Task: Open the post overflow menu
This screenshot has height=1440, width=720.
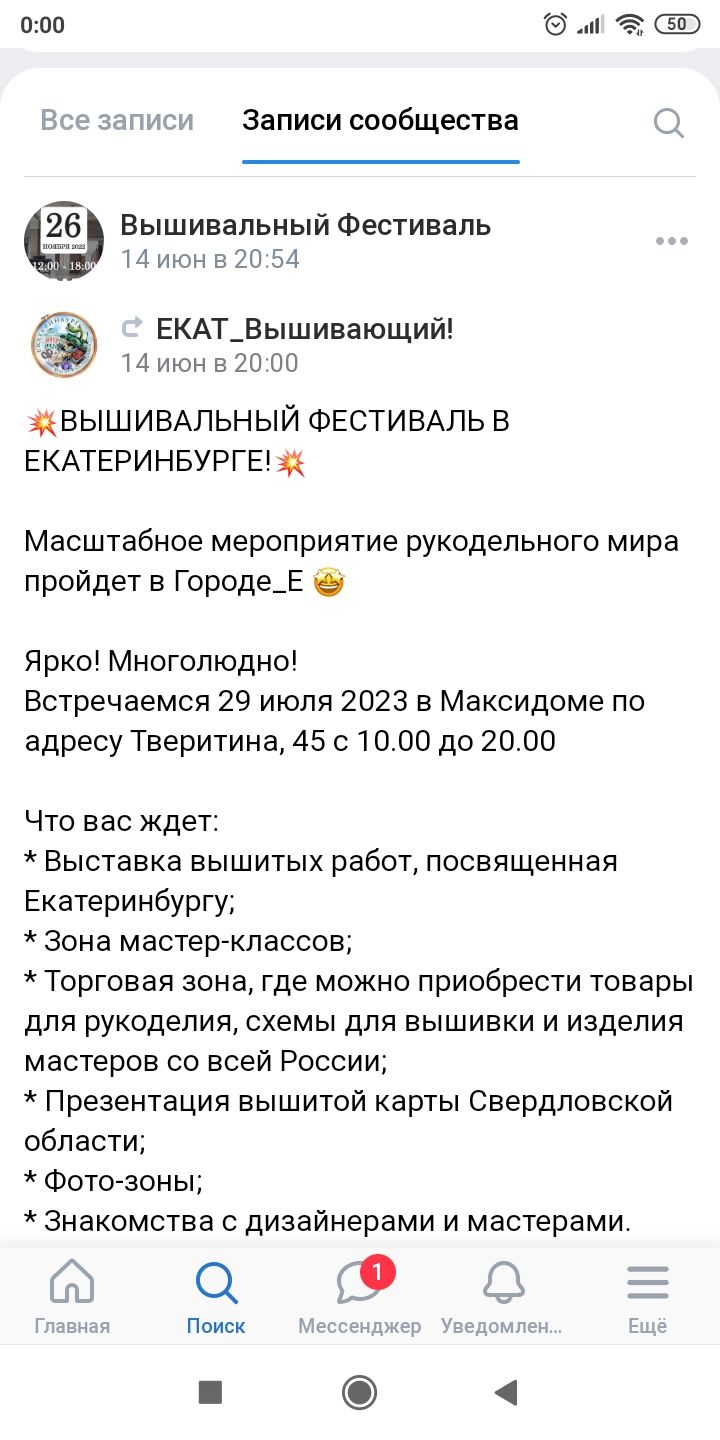Action: point(671,241)
